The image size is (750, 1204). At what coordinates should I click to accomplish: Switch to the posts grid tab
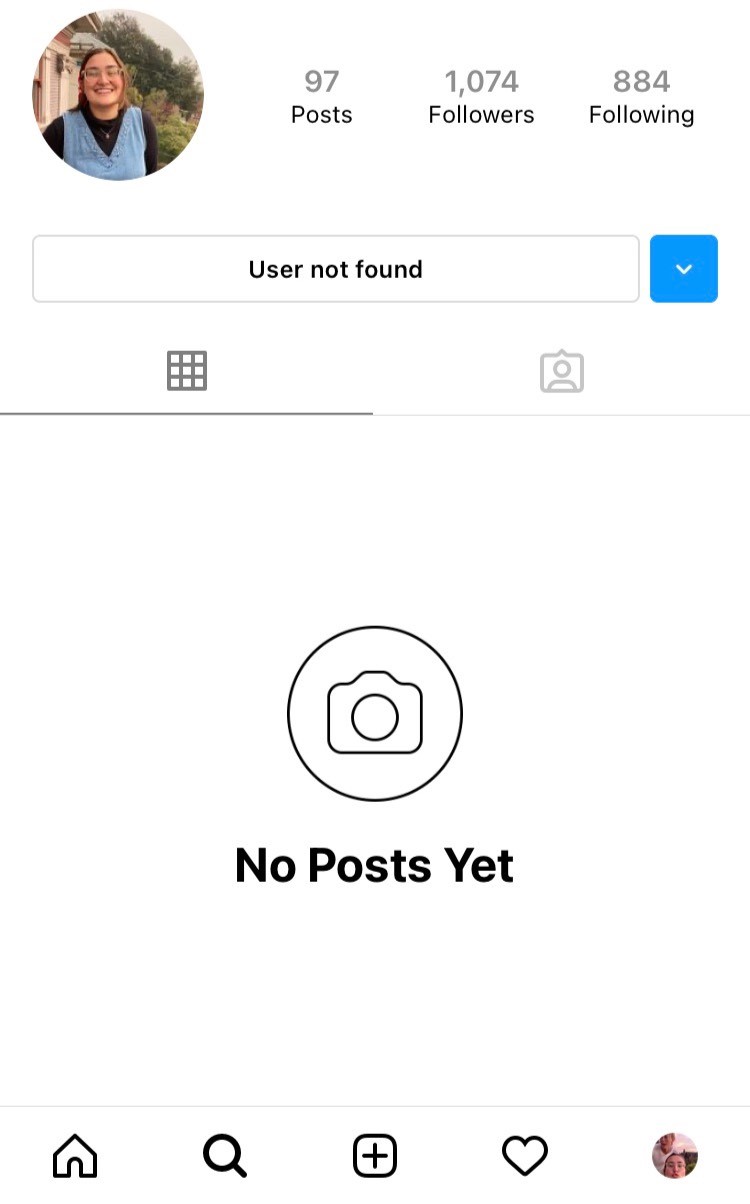point(187,371)
